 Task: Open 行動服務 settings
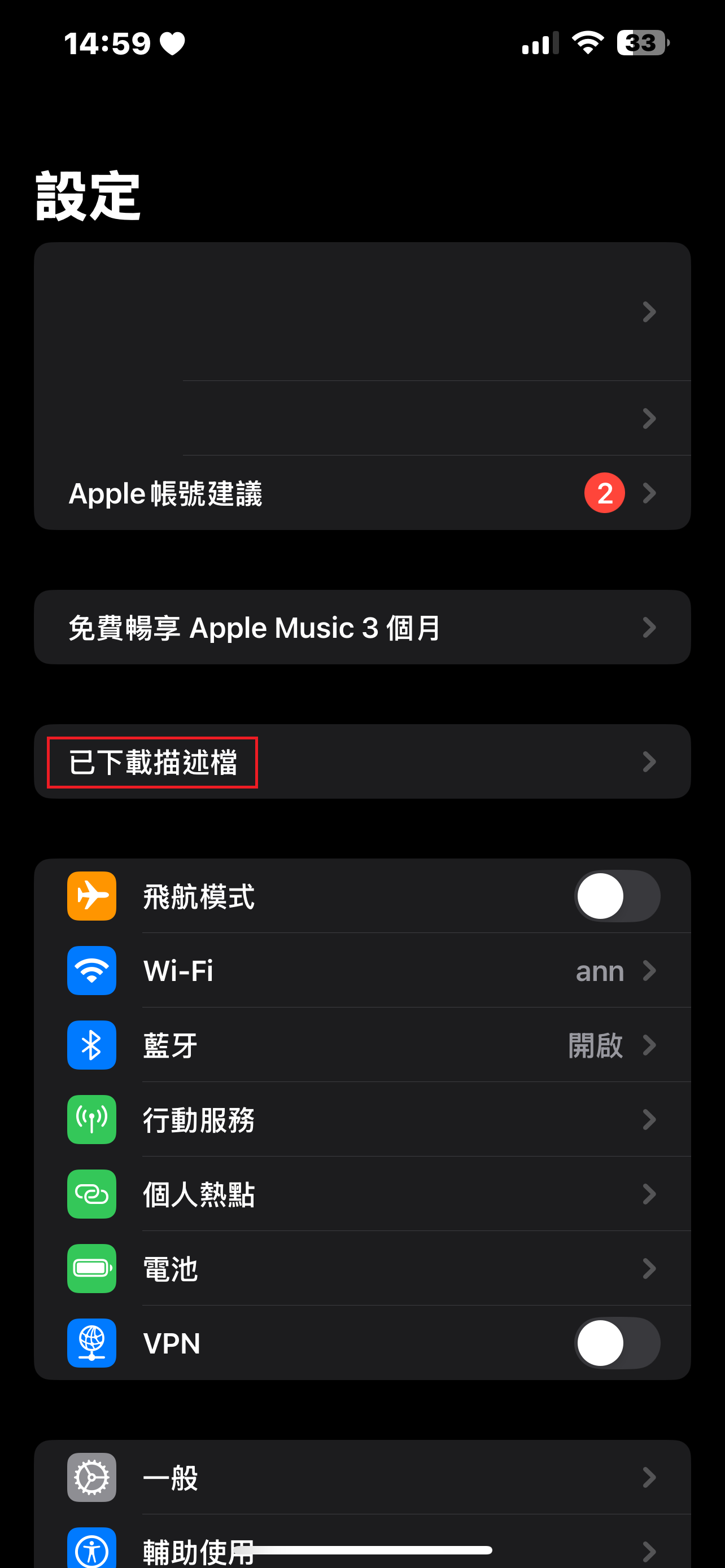362,1119
